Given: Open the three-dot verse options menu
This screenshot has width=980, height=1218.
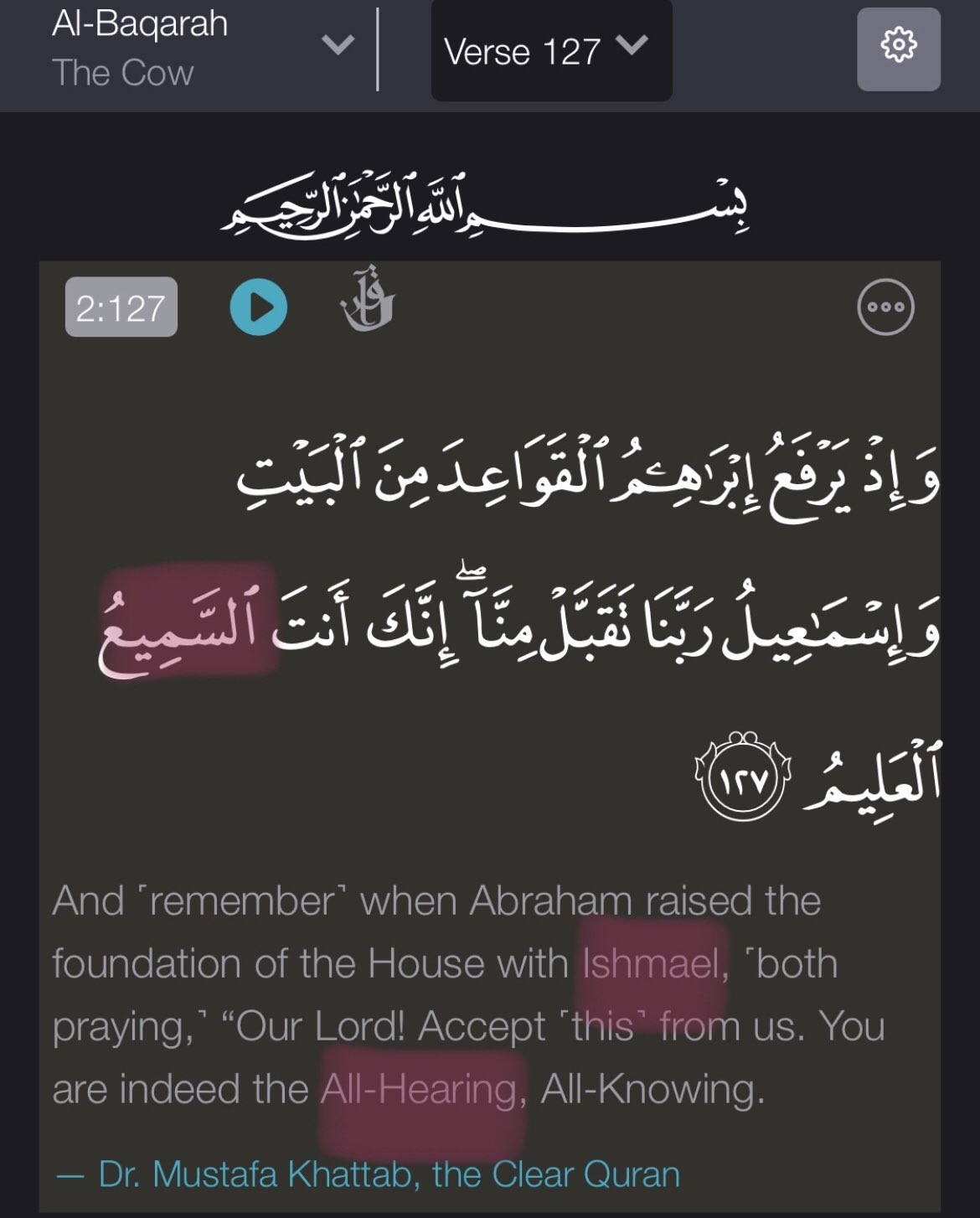Looking at the screenshot, I should pos(885,307).
